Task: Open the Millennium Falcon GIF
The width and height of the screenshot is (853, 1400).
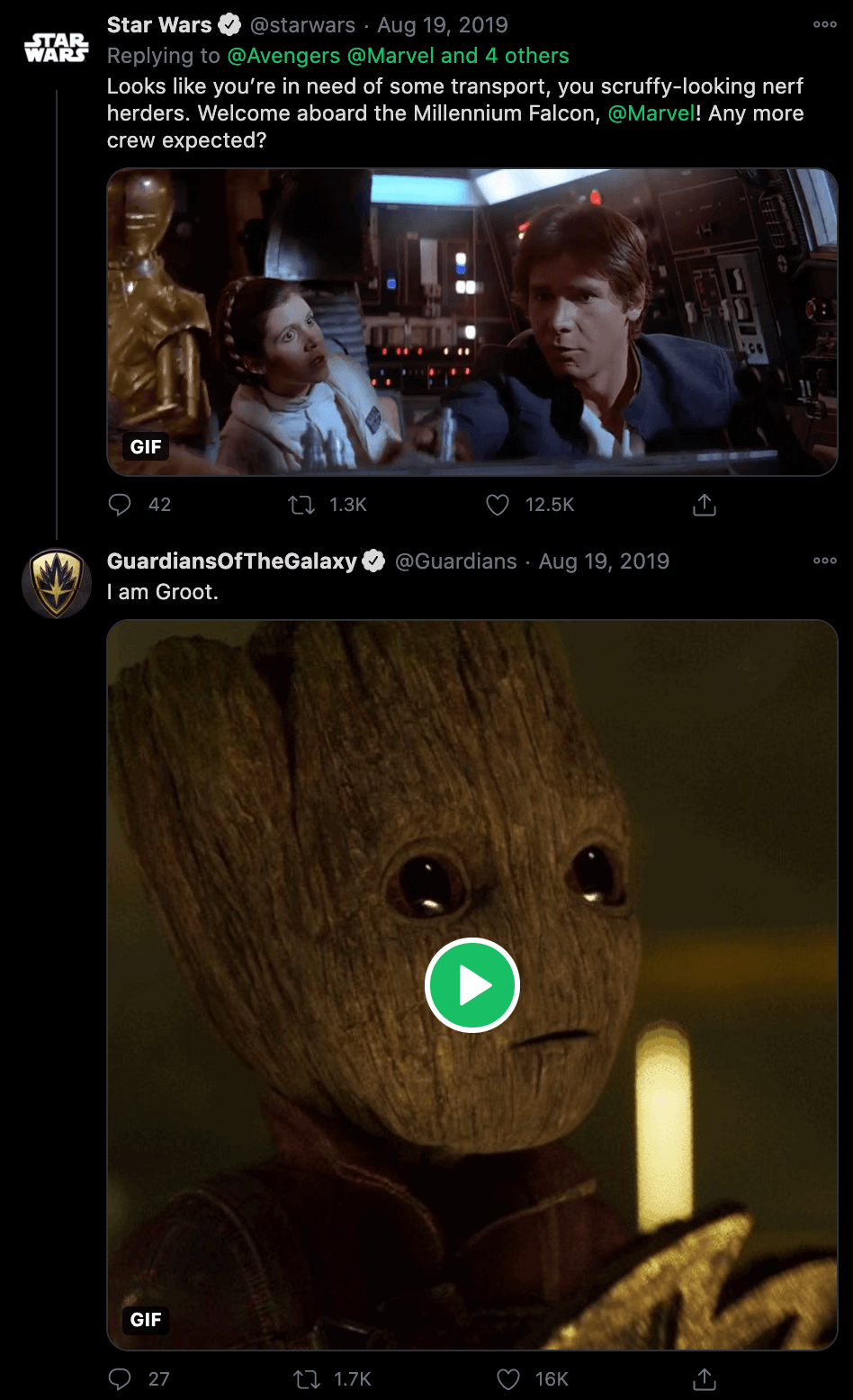Action: [x=471, y=321]
